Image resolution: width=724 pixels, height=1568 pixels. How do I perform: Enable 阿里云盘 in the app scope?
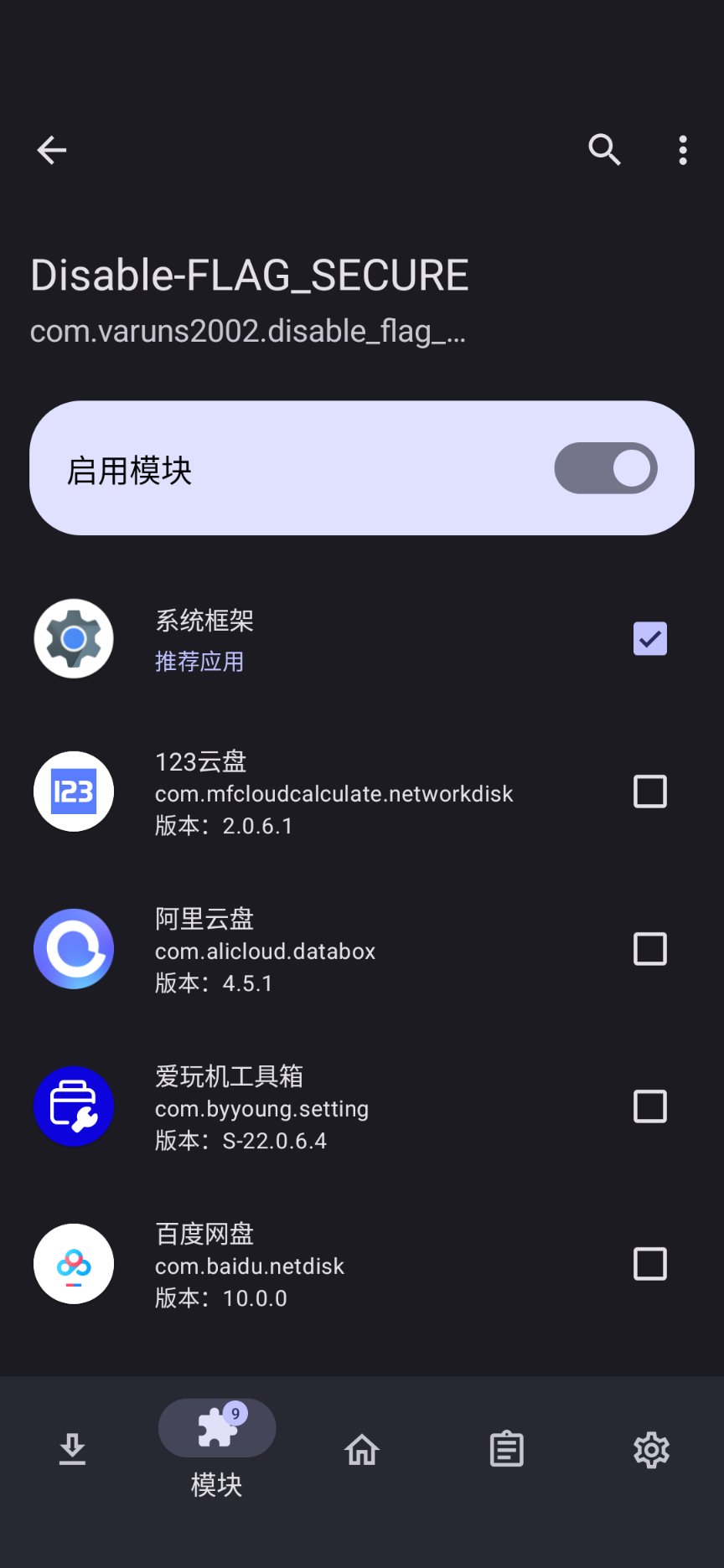click(649, 949)
